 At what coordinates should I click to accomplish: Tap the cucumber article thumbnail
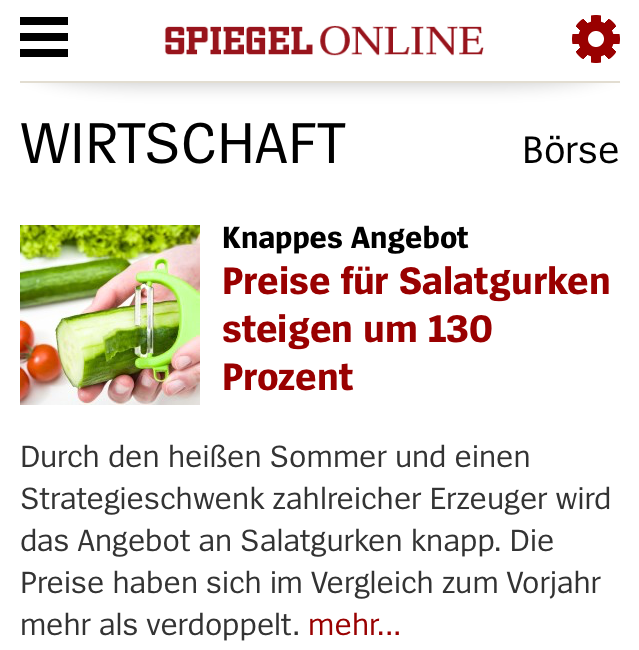coord(110,314)
